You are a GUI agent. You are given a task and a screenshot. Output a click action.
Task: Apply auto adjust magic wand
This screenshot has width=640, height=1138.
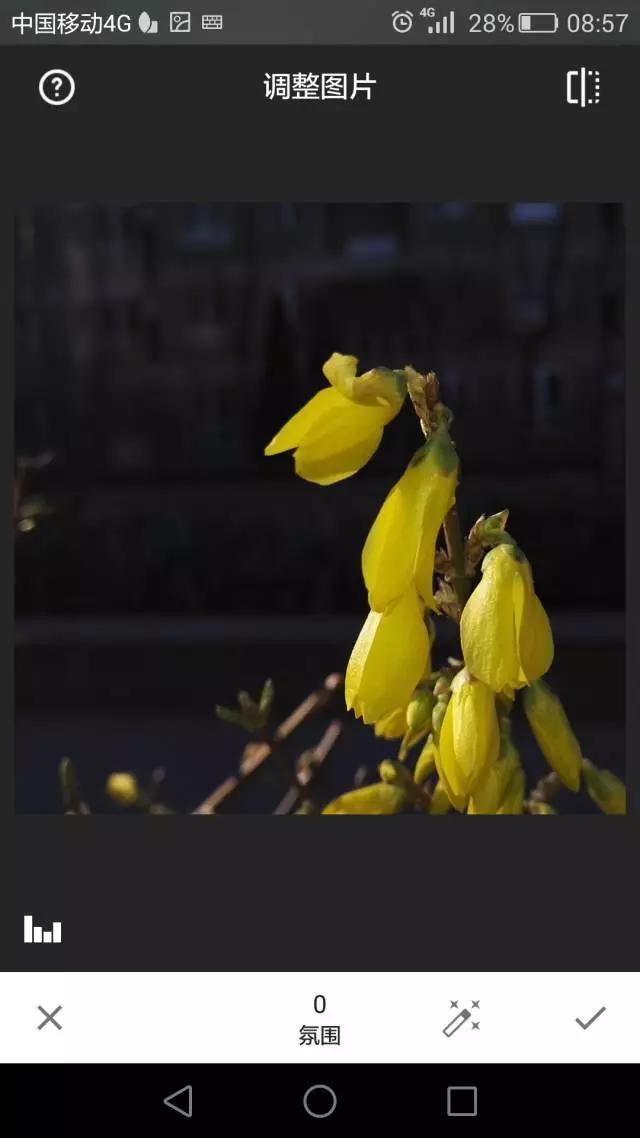click(x=462, y=1018)
